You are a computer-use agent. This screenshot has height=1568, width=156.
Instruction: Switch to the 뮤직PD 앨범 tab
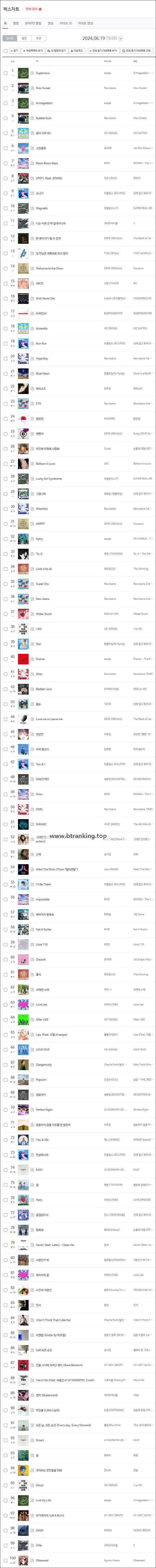pos(34,23)
